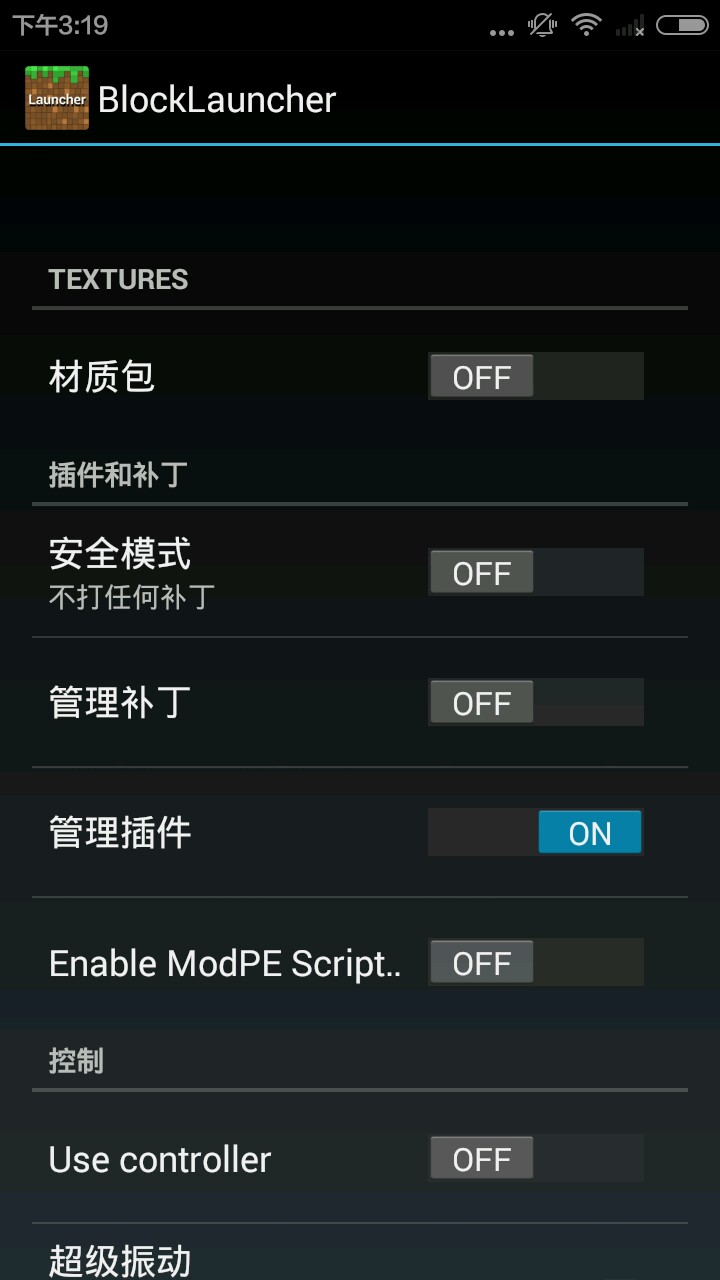Viewport: 720px width, 1280px height.
Task: Disable the 管理插件 switch
Action: (x=535, y=833)
